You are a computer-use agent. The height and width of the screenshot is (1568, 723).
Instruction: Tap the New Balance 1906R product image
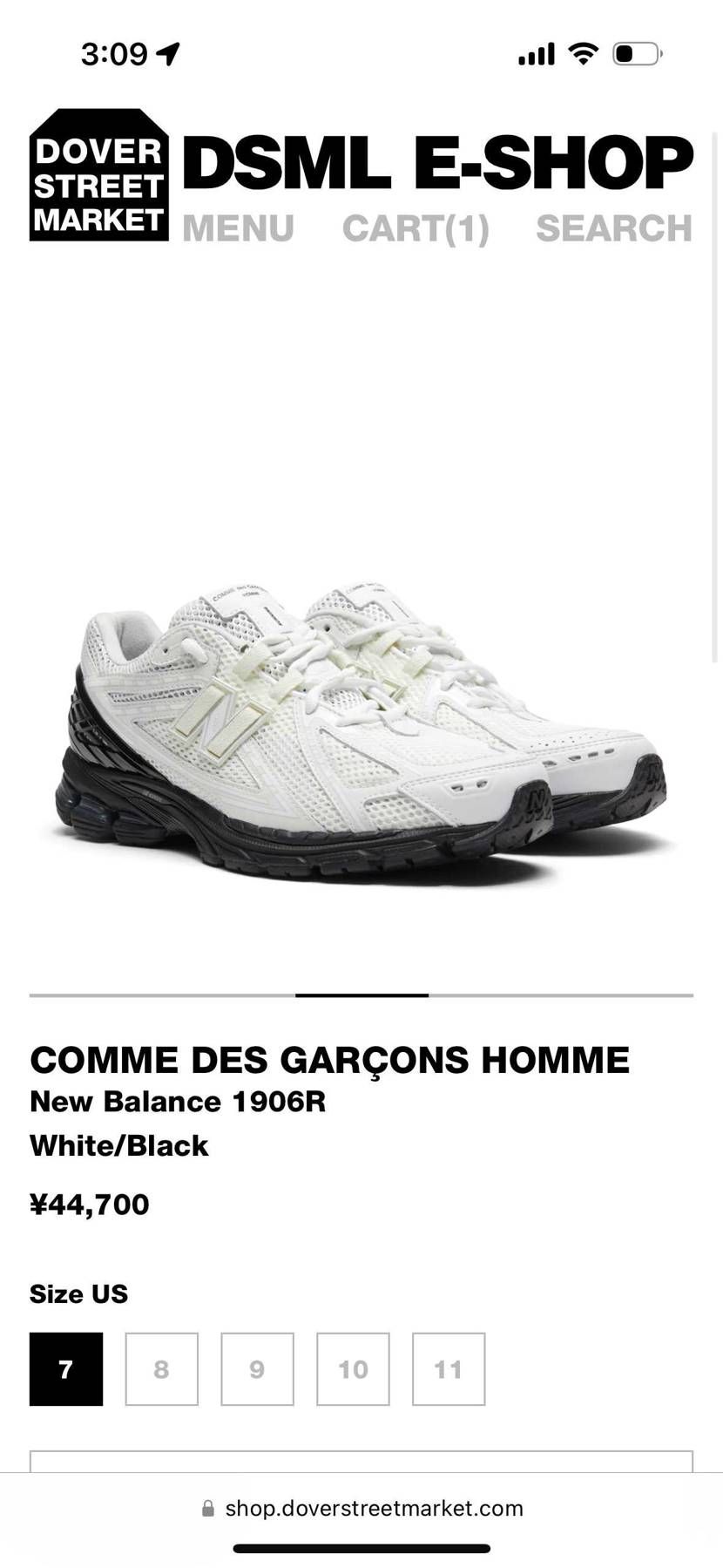[x=361, y=732]
